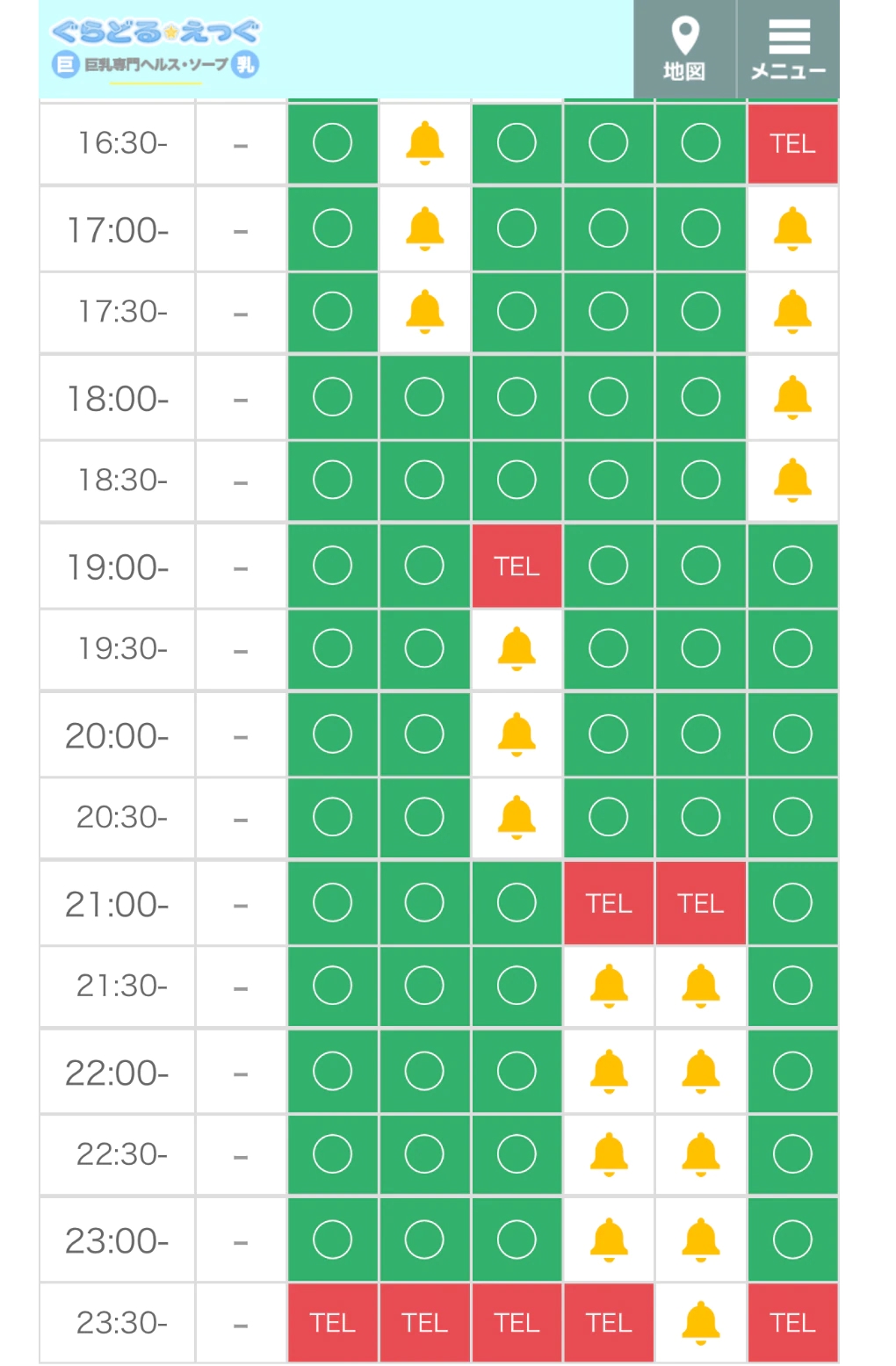Request the bell notification slot at 19:30
The width and height of the screenshot is (896, 1366).
[517, 649]
